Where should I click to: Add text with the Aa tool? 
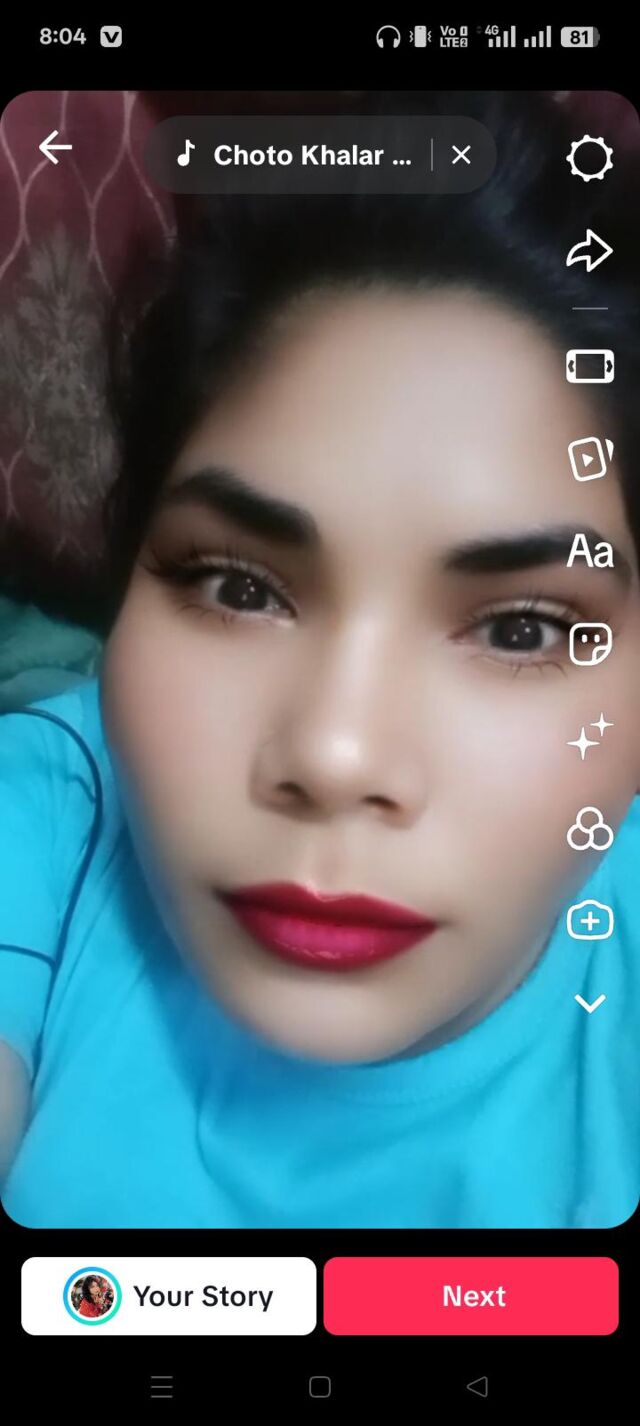(589, 551)
